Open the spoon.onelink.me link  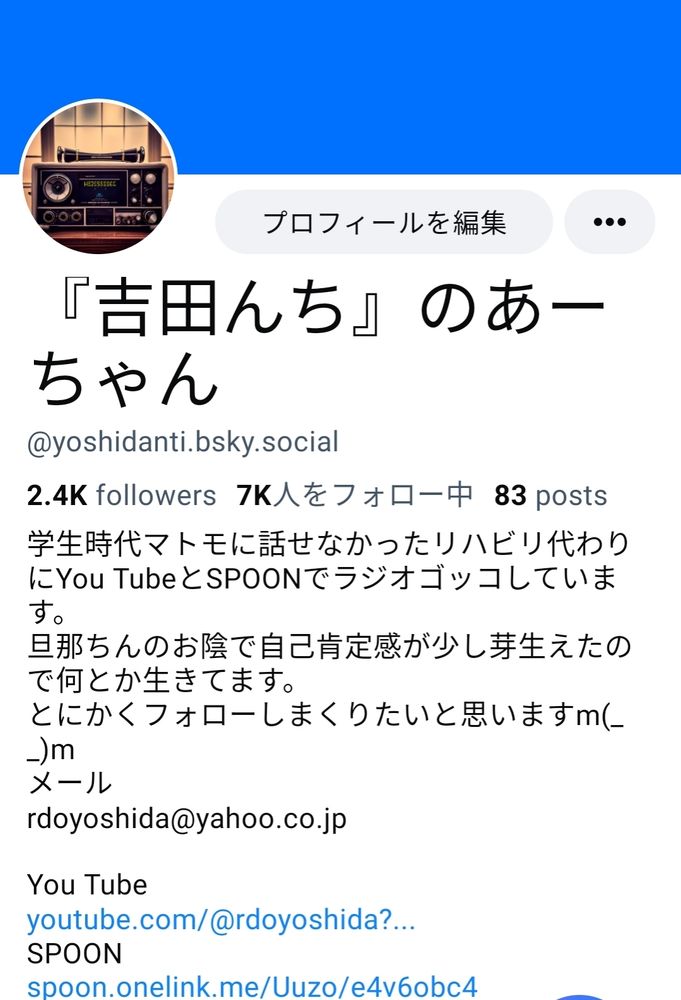[x=252, y=986]
